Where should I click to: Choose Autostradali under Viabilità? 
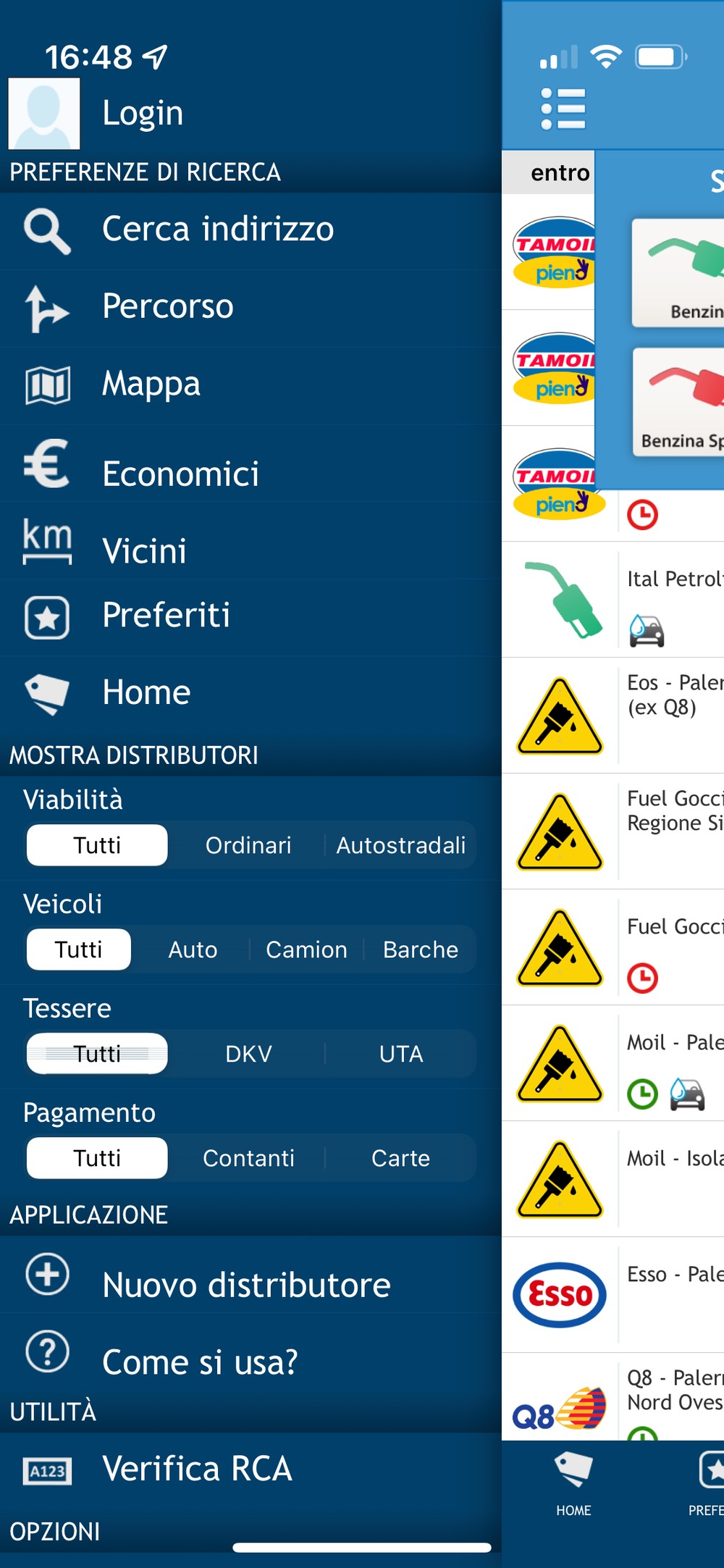[x=400, y=845]
